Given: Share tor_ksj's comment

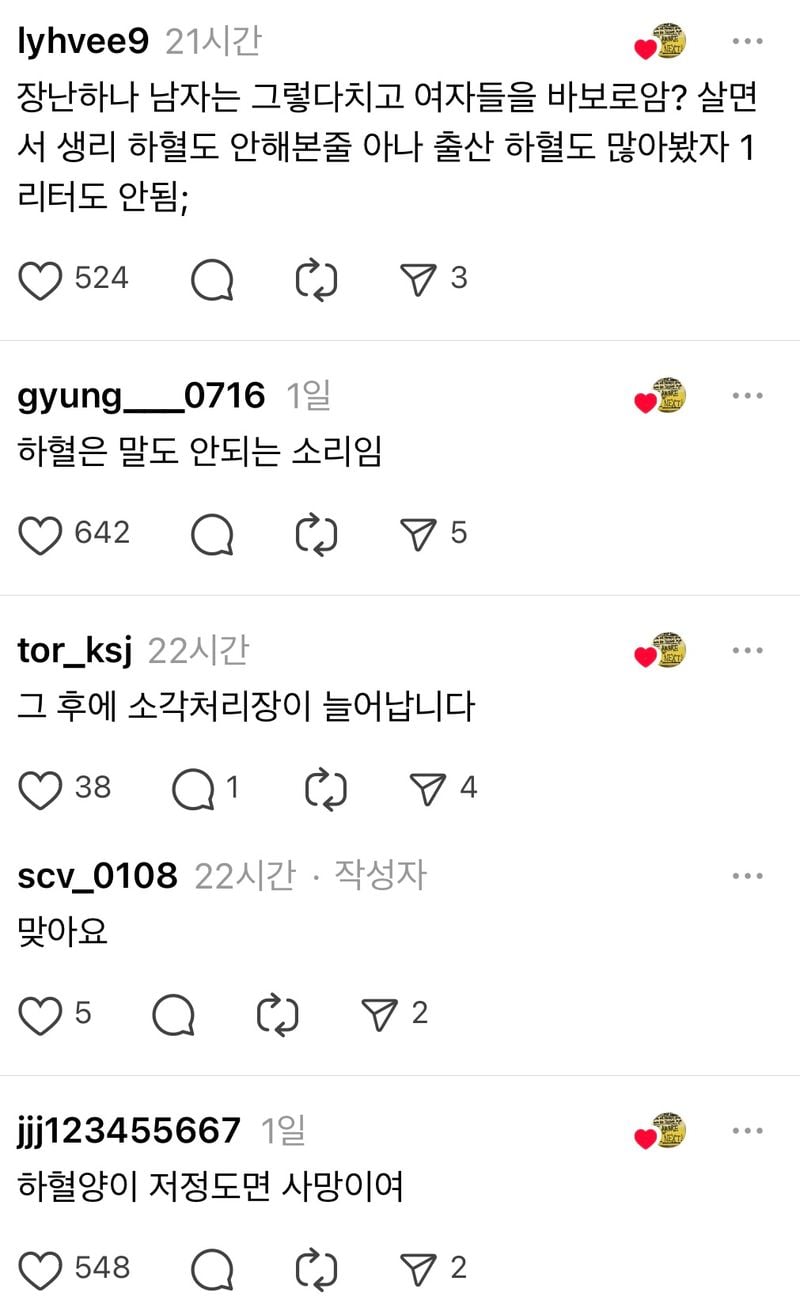Looking at the screenshot, I should pos(428,789).
